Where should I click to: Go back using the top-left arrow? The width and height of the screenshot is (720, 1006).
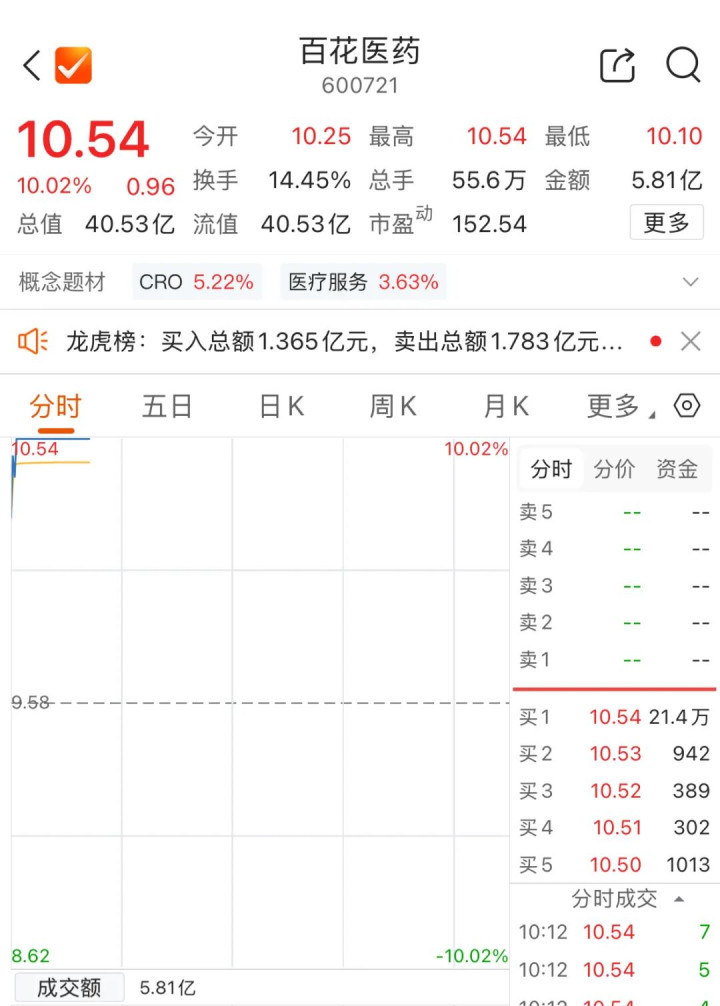tap(32, 65)
